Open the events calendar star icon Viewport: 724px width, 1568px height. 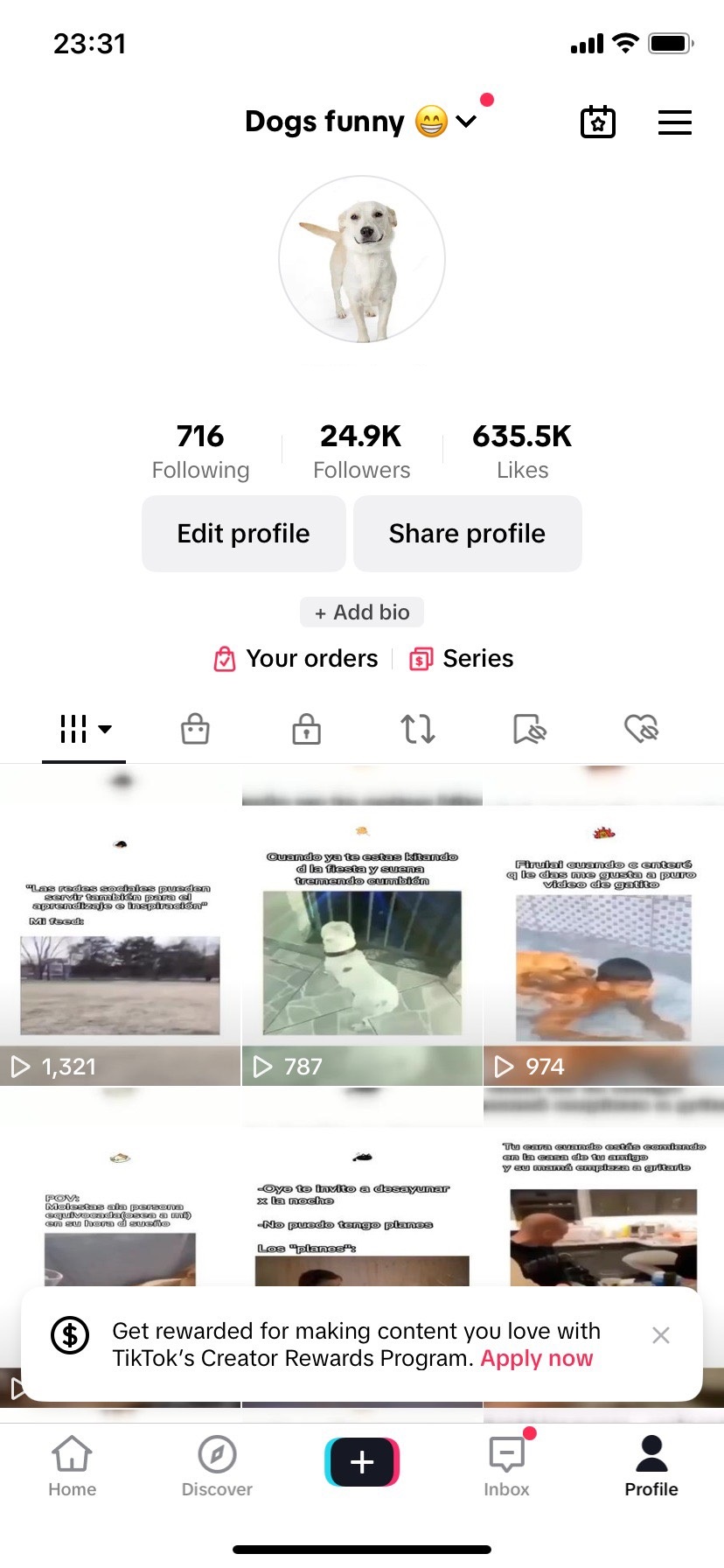click(x=598, y=122)
